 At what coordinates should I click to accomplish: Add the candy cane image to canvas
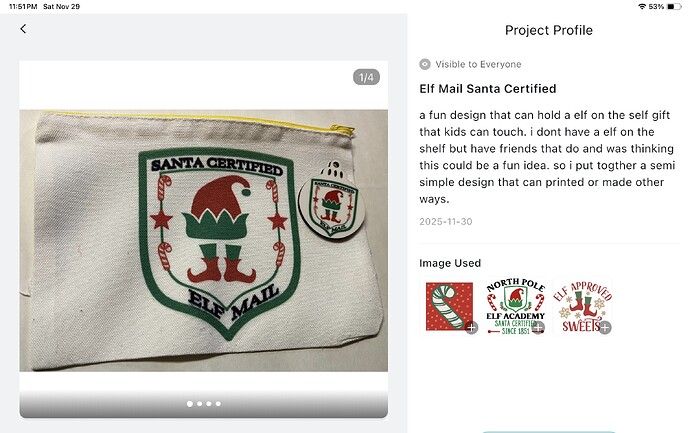471,327
